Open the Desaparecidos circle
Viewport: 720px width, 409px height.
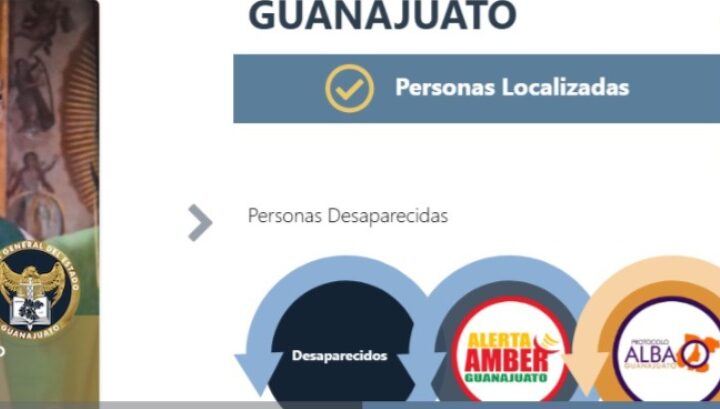(x=338, y=354)
